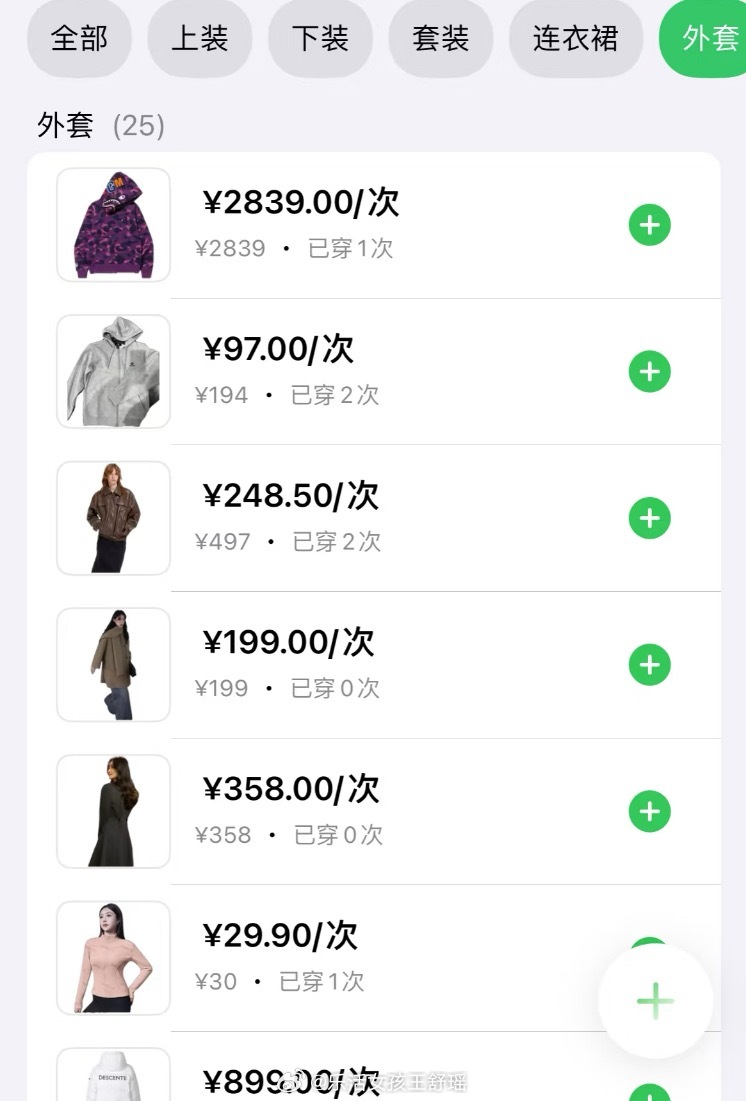Select the 上装 category tab
Viewport: 746px width, 1101px height.
pos(200,38)
